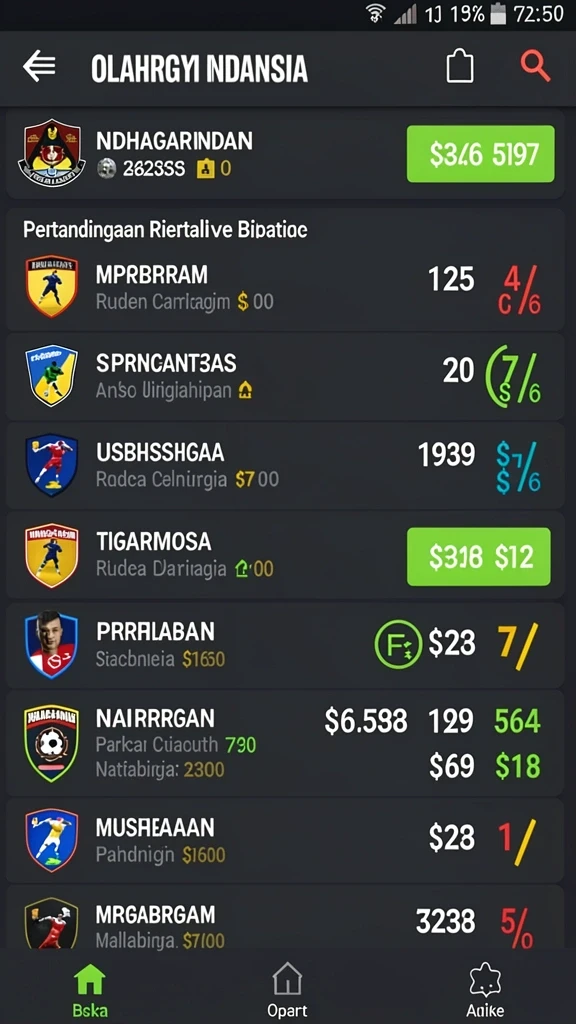The height and width of the screenshot is (1024, 576).
Task: Switch to the Bska home tab
Action: pyautogui.click(x=90, y=987)
